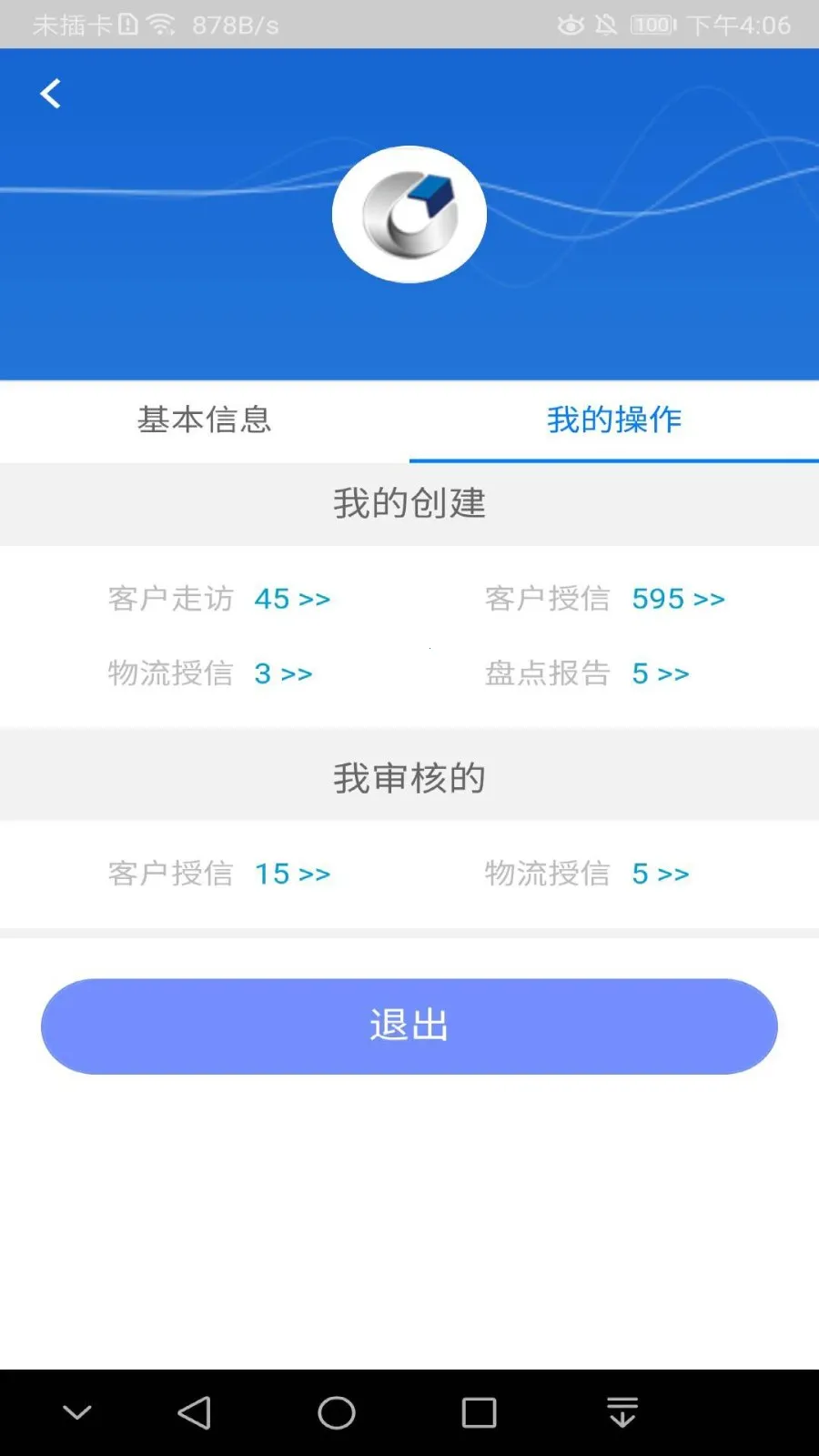Image resolution: width=819 pixels, height=1456 pixels.
Task: Select the 我的操作 tab
Action: [614, 420]
